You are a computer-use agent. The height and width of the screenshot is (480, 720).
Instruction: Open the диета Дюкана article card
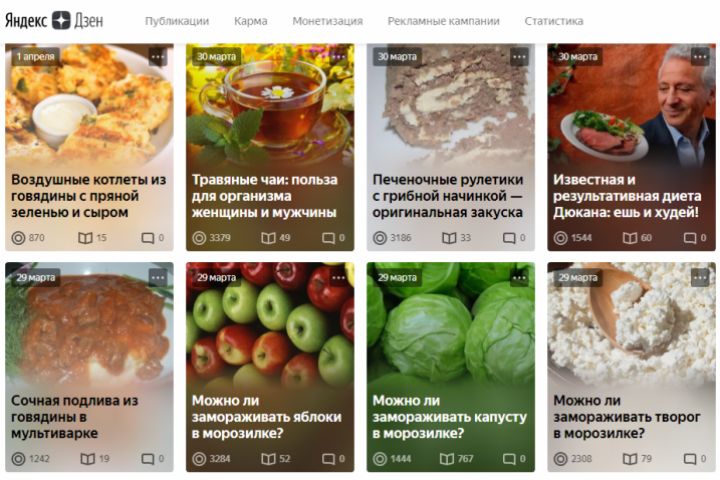pyautogui.click(x=631, y=195)
